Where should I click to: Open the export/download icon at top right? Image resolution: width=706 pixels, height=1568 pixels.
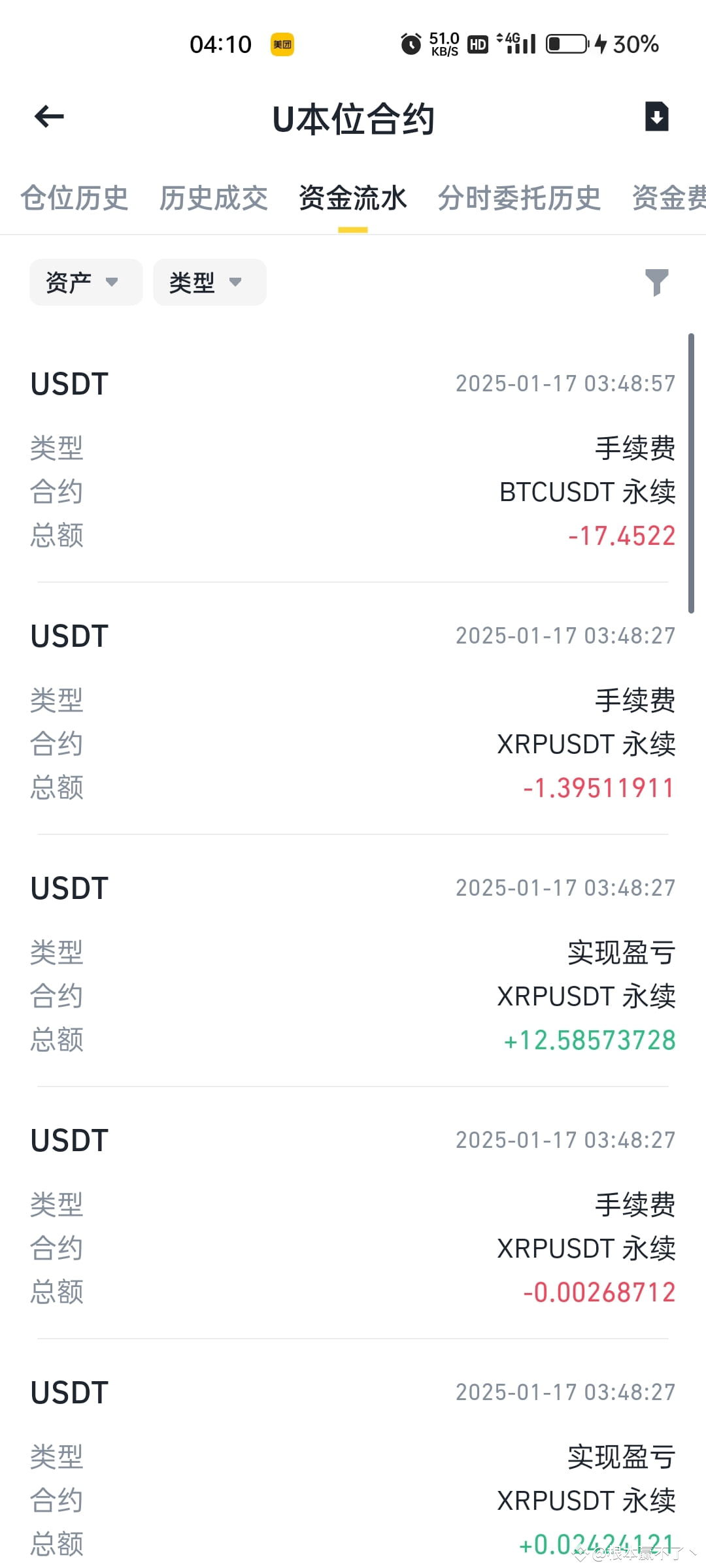point(656,116)
